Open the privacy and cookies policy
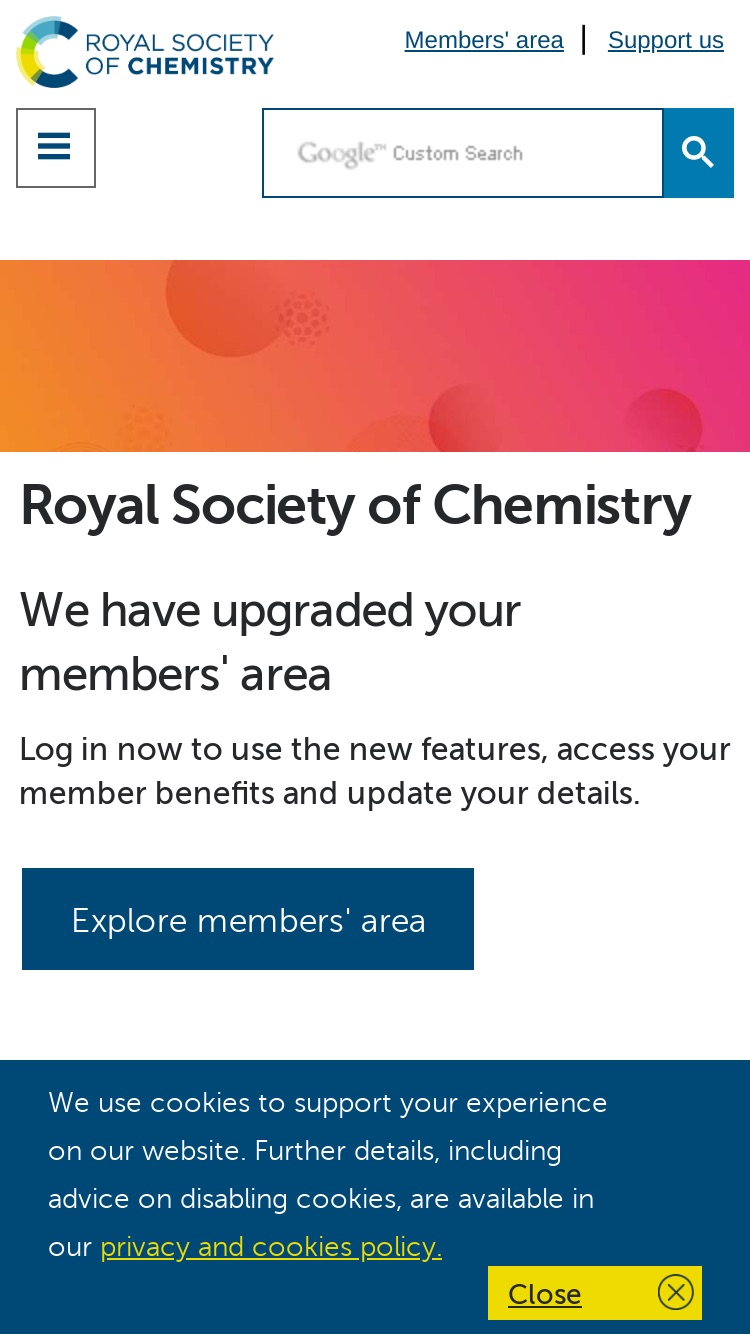 point(271,1247)
